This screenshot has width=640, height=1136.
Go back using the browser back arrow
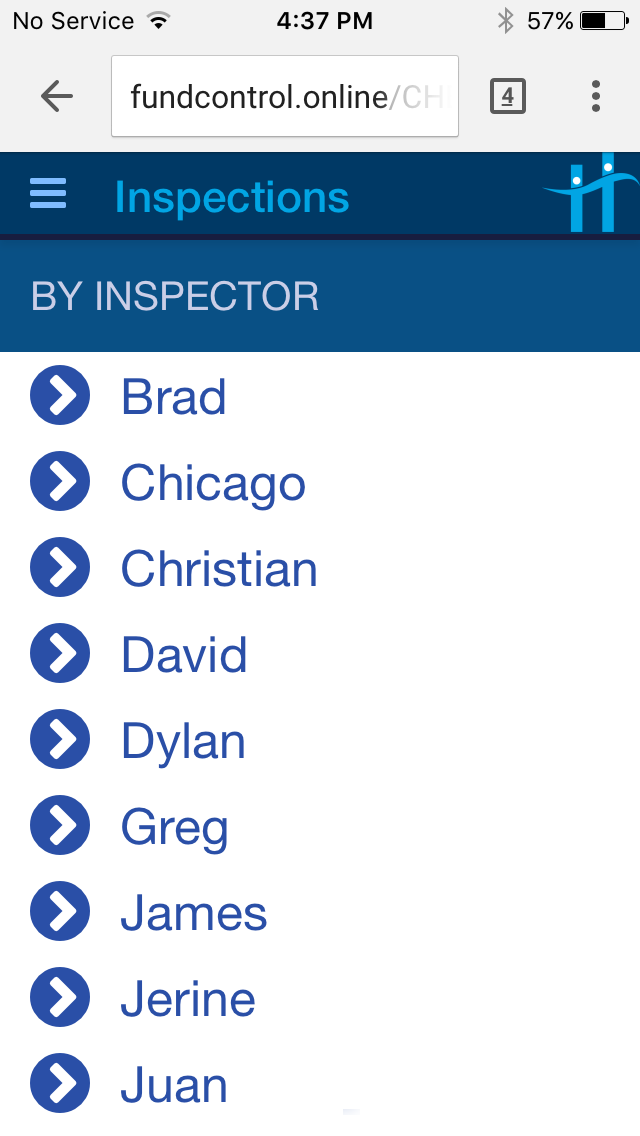tap(57, 96)
